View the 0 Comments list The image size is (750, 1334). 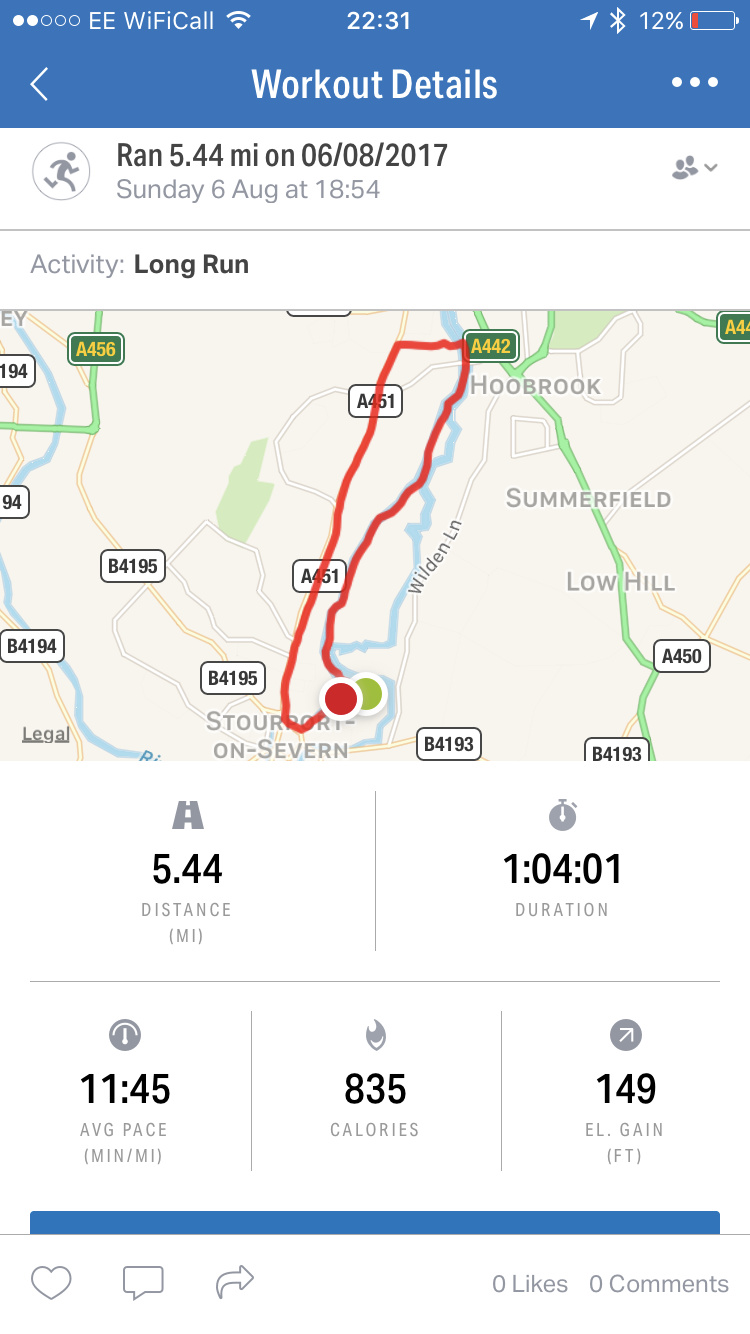point(658,1284)
